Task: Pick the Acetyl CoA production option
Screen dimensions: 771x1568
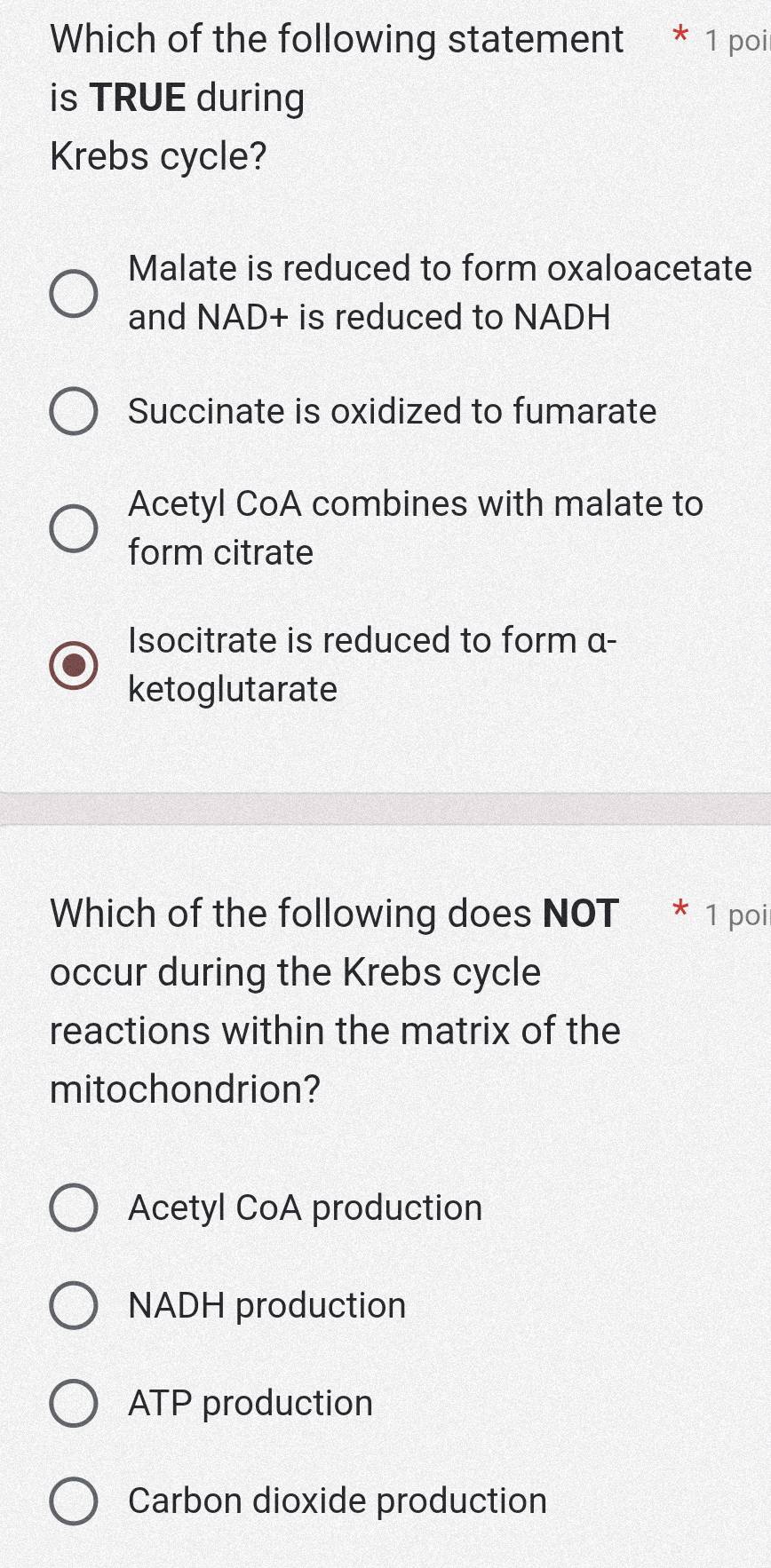Action: [74, 1208]
